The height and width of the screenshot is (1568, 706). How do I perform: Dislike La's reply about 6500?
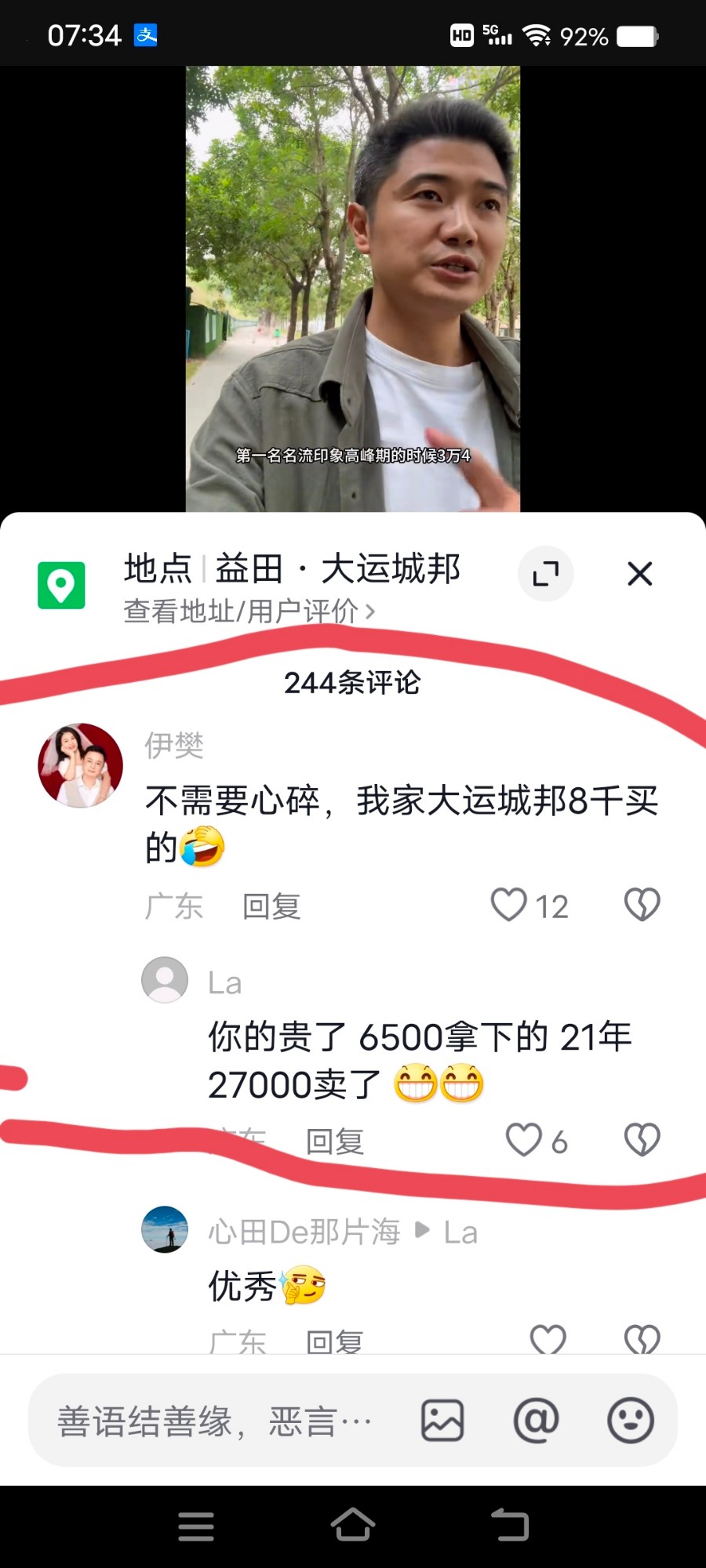pos(642,1140)
